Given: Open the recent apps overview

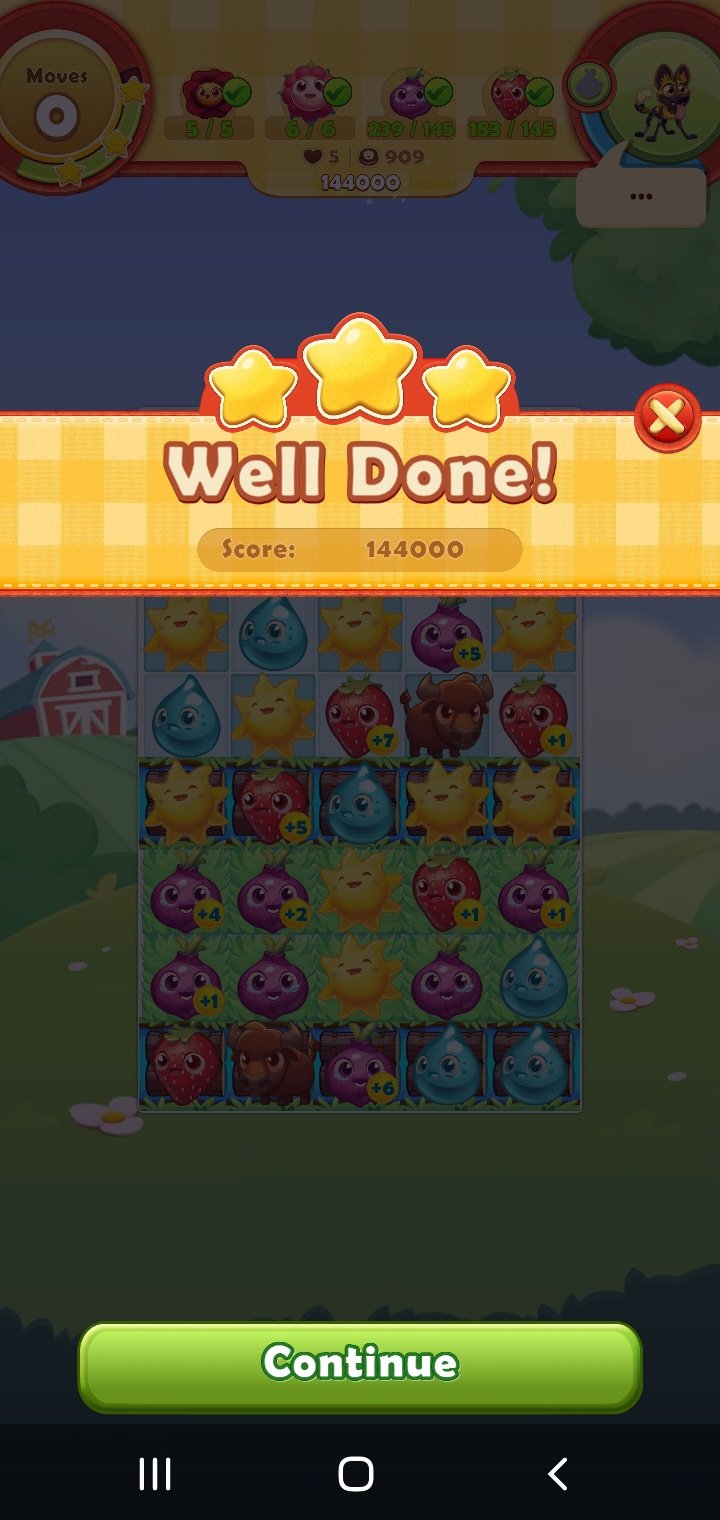Looking at the screenshot, I should [155, 1474].
